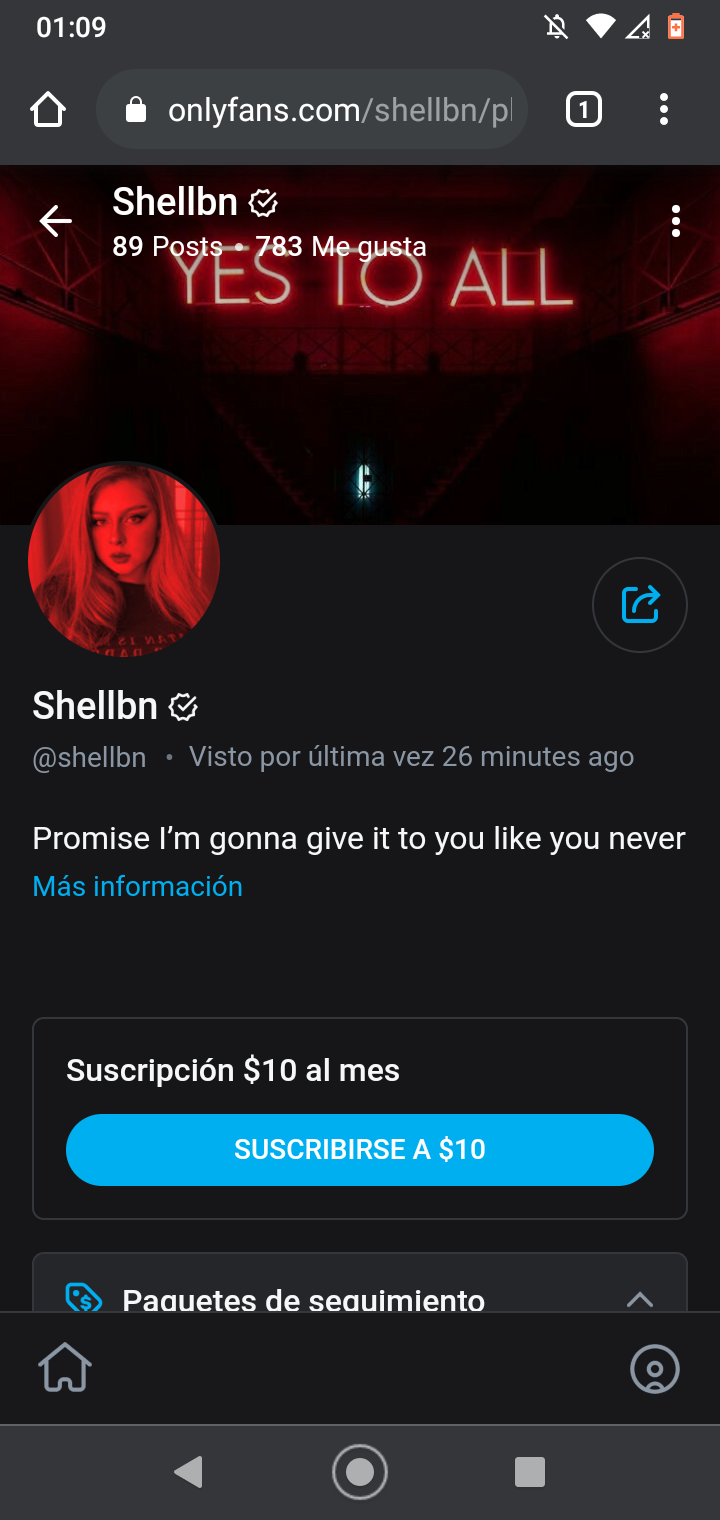Collapse the Paquetes de seguimiento section
720x1520 pixels.
pyautogui.click(x=639, y=1297)
